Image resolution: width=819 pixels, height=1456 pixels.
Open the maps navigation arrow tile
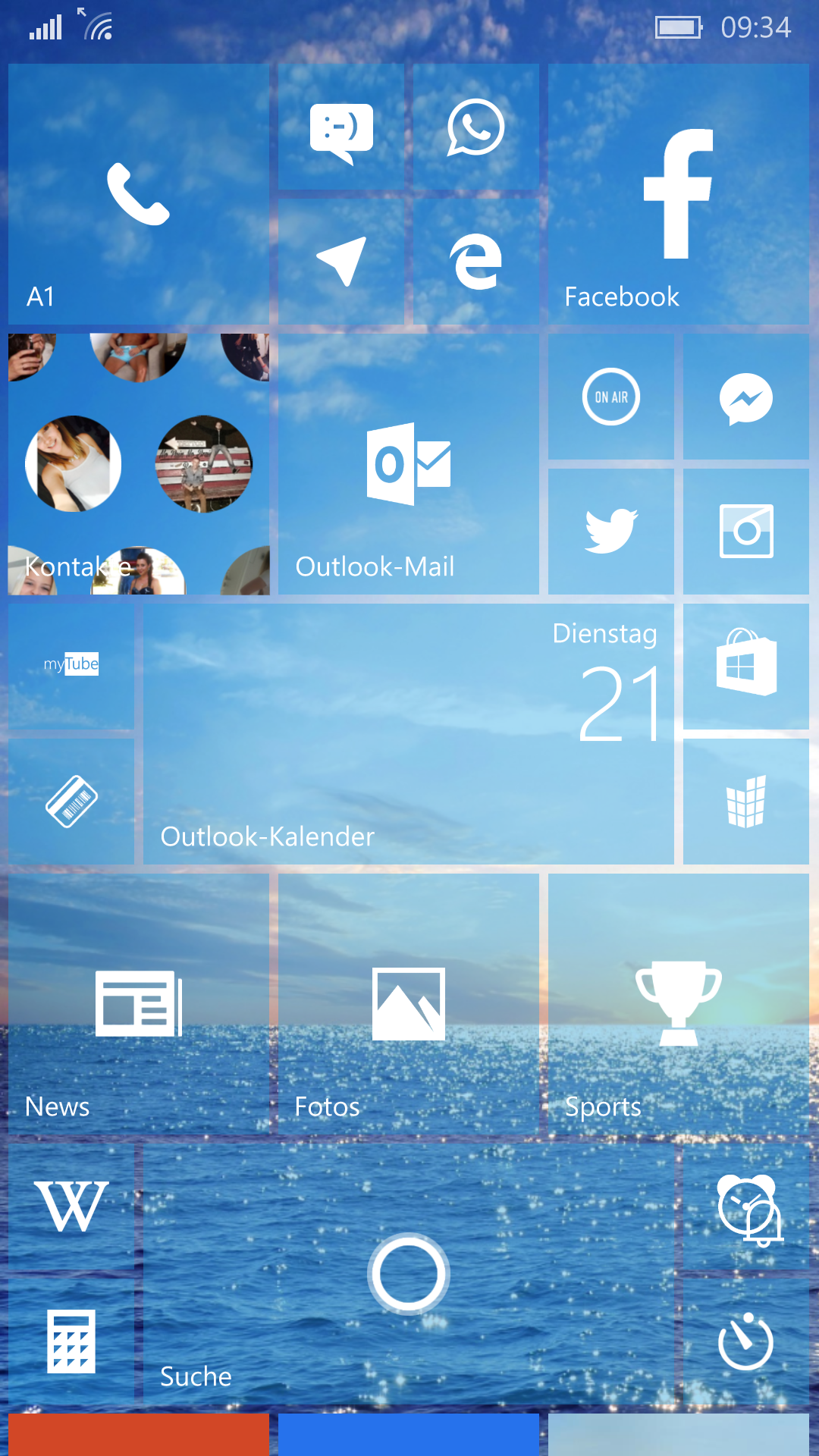pos(341,262)
